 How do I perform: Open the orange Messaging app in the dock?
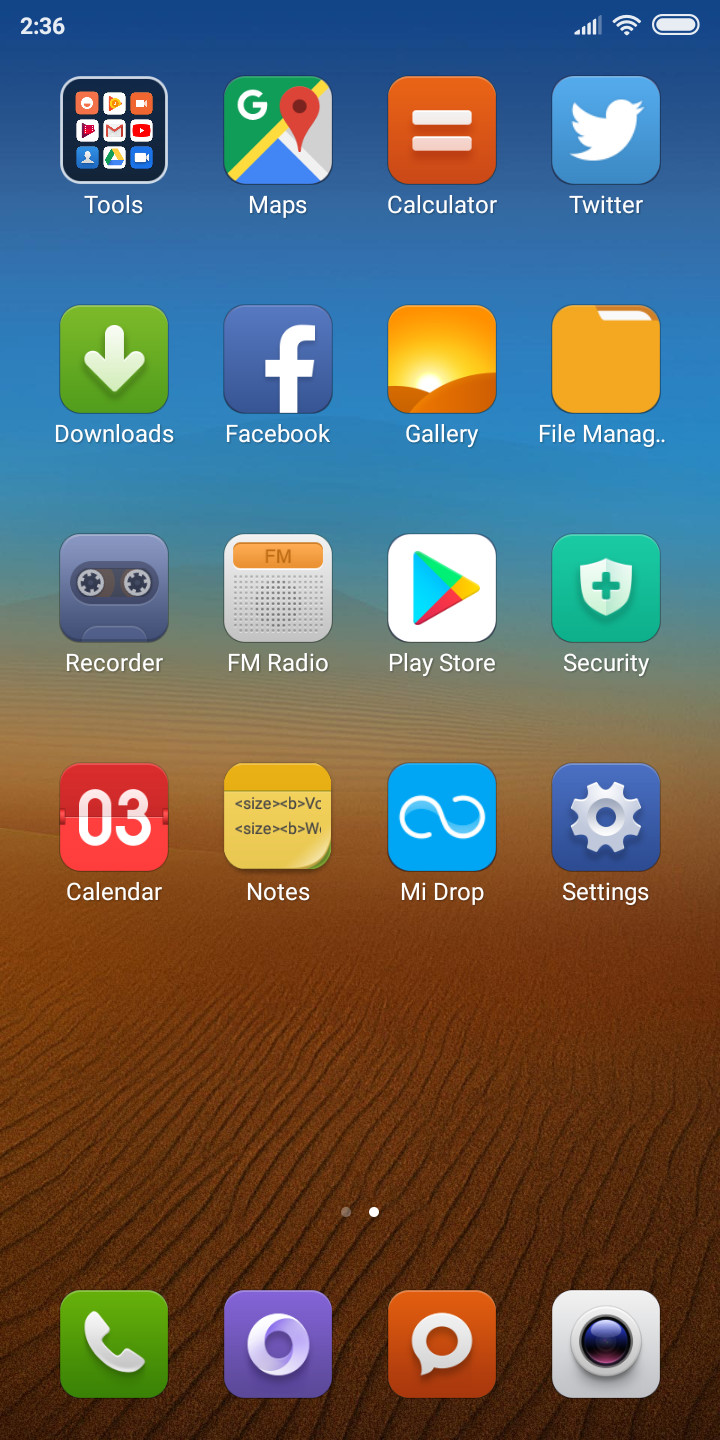pos(442,1344)
